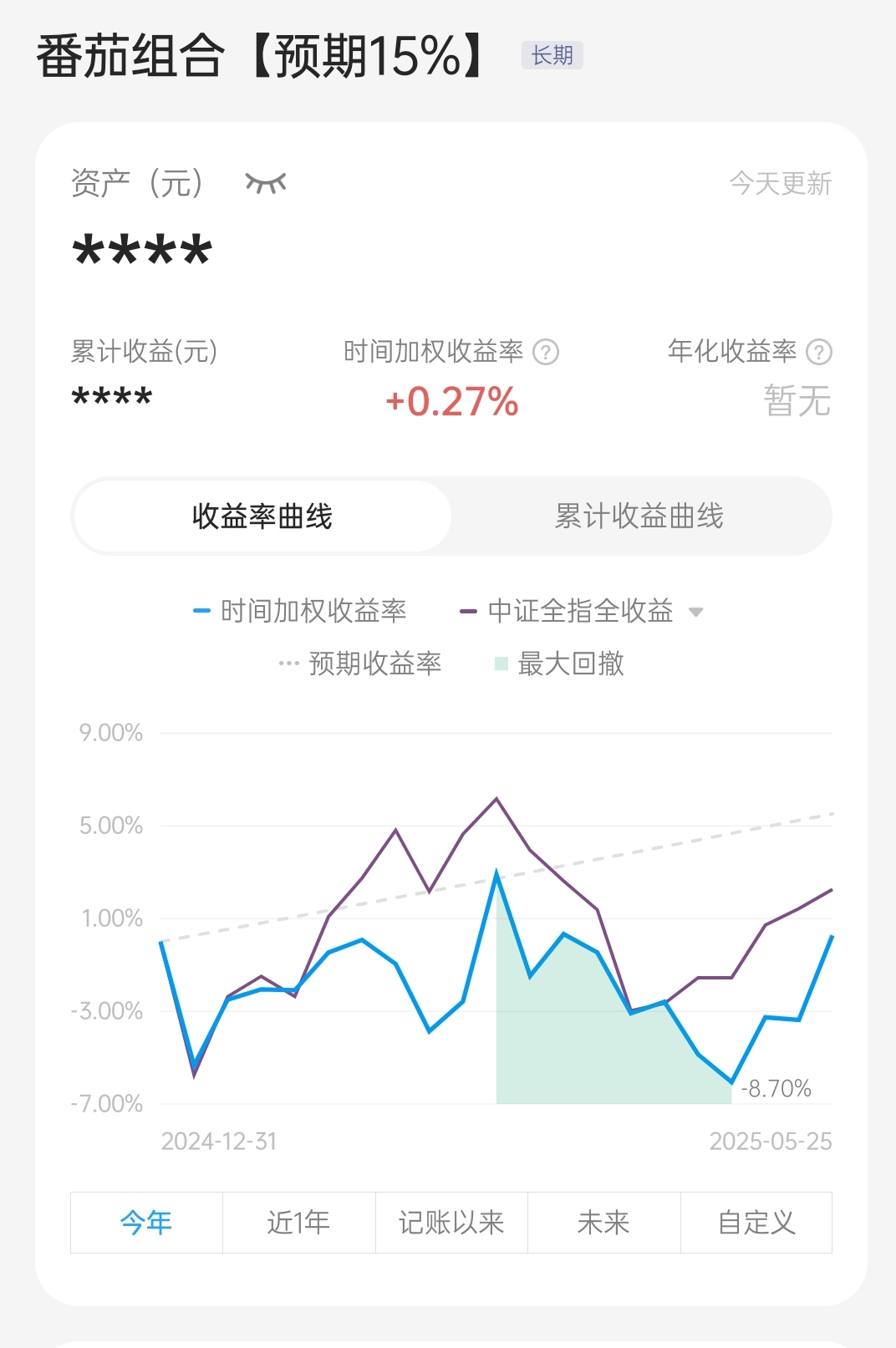Open help for 年化收益率
Image resolution: width=896 pixels, height=1348 pixels.
click(x=819, y=352)
